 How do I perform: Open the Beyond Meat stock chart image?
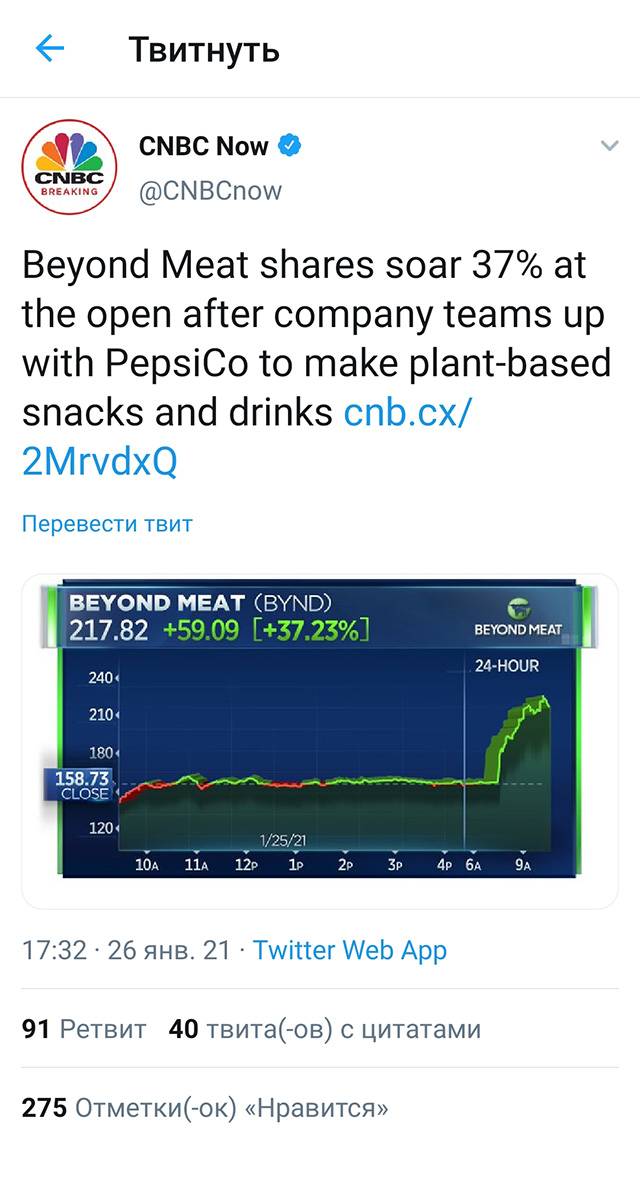click(320, 741)
